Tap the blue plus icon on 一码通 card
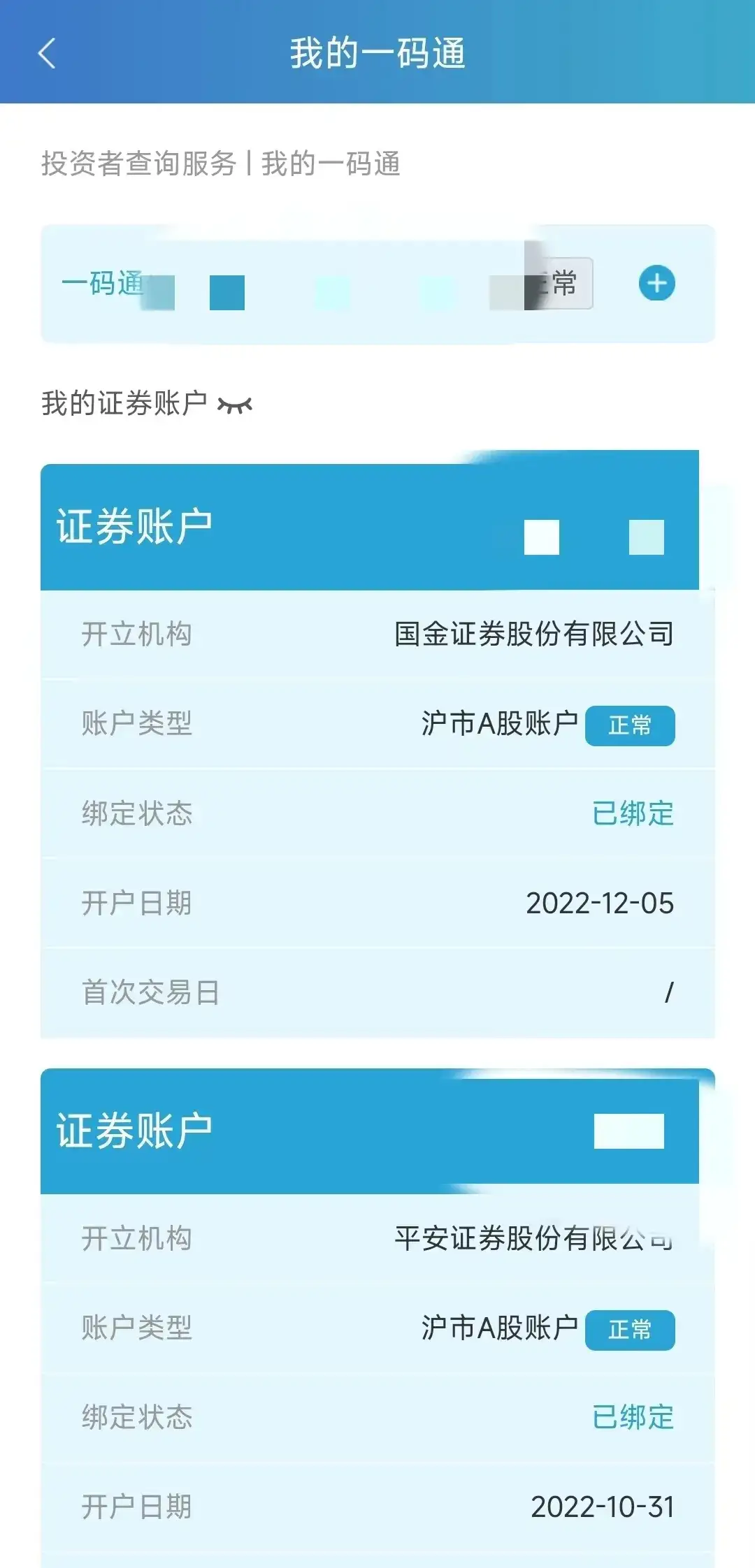 [x=656, y=284]
